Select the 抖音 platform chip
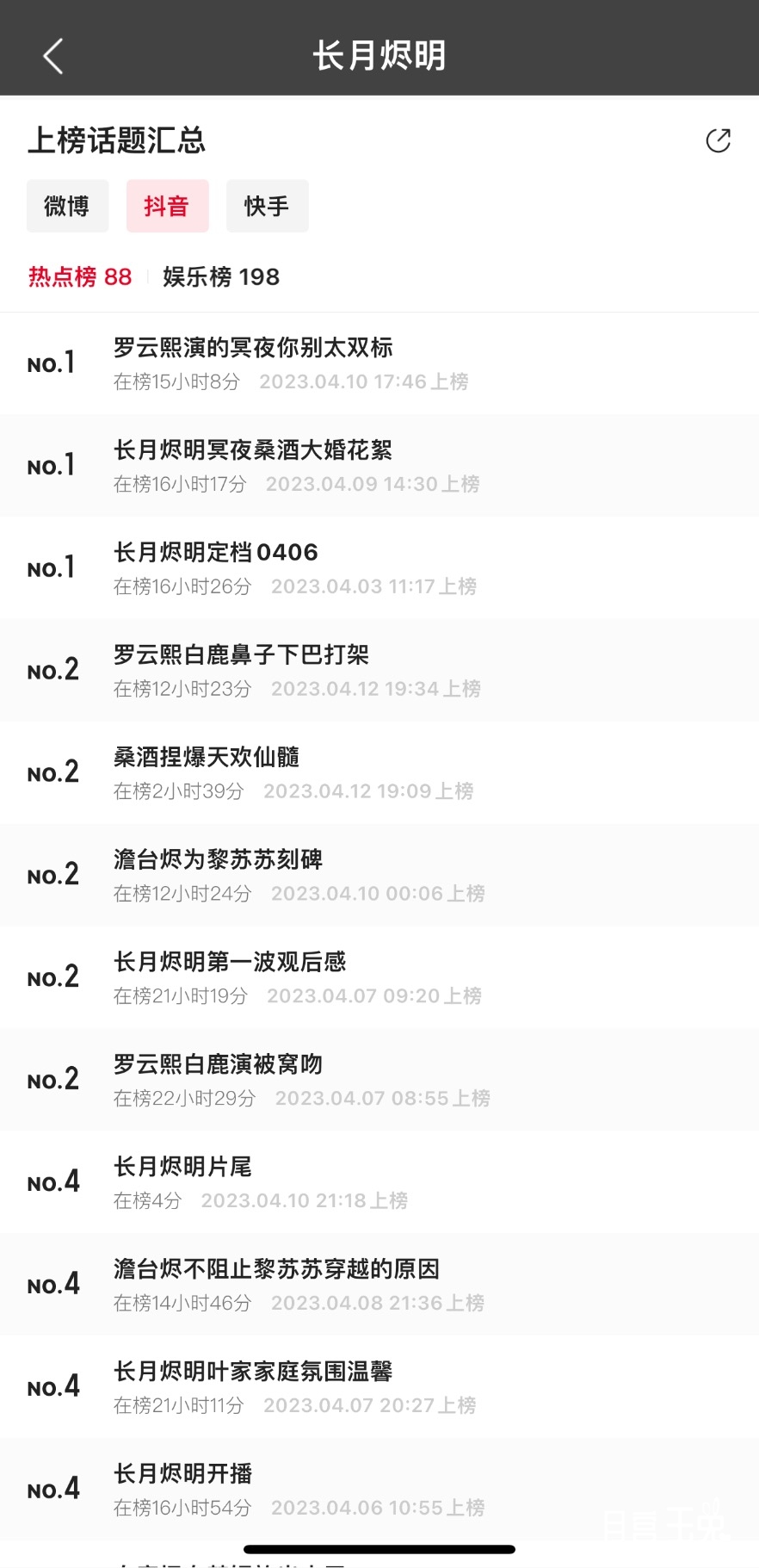759x1568 pixels. pos(167,207)
